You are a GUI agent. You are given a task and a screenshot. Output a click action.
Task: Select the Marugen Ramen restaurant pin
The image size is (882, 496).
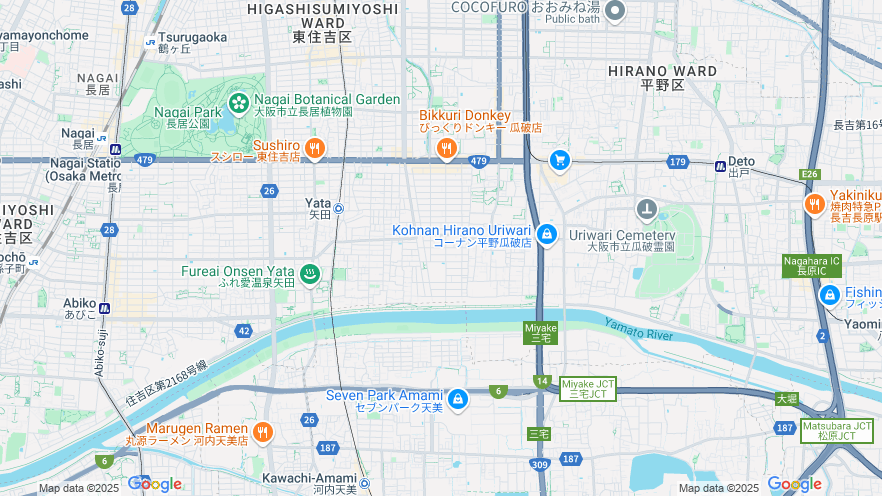(x=262, y=432)
